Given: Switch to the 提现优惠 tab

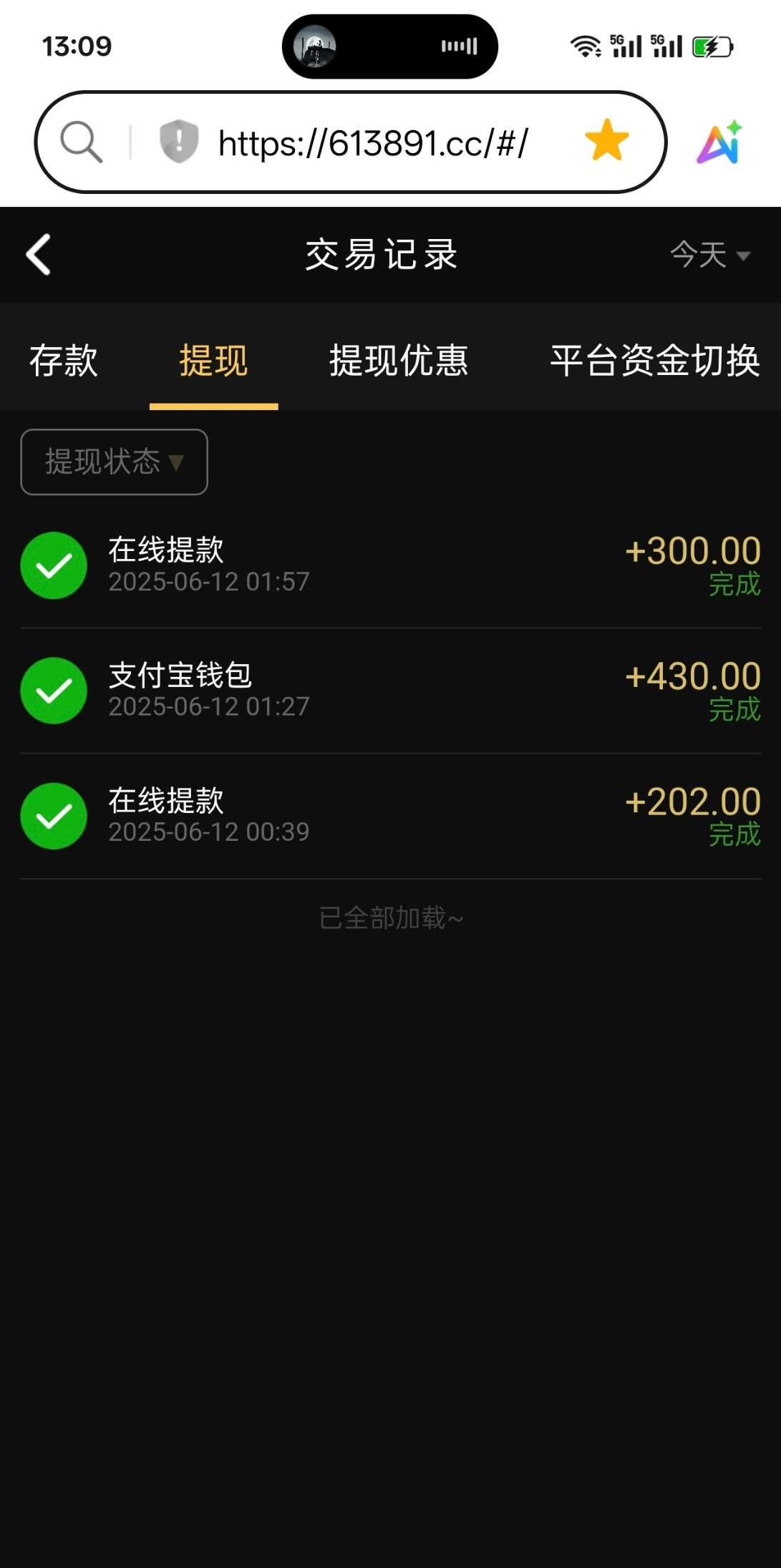Looking at the screenshot, I should coord(398,360).
